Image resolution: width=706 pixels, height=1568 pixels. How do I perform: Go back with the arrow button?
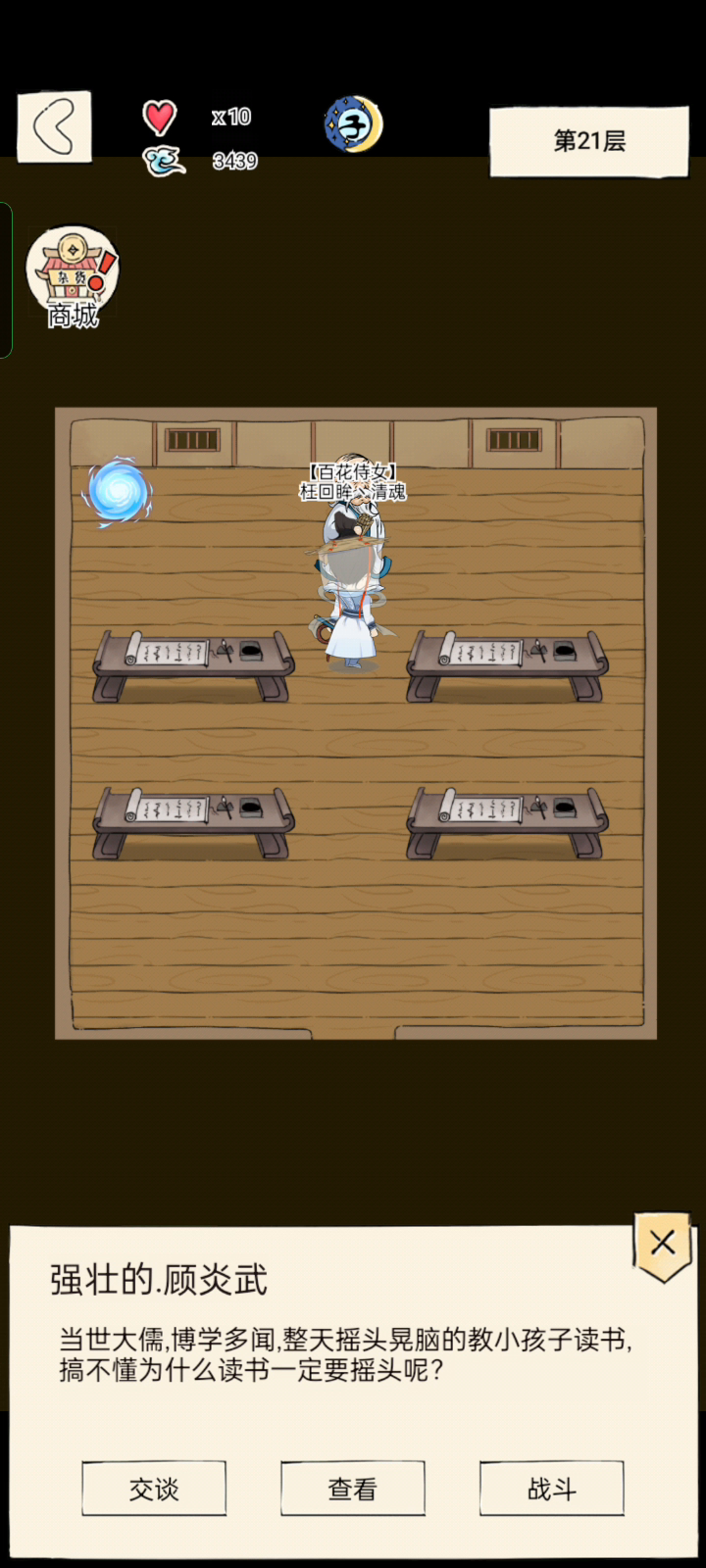pos(54,126)
